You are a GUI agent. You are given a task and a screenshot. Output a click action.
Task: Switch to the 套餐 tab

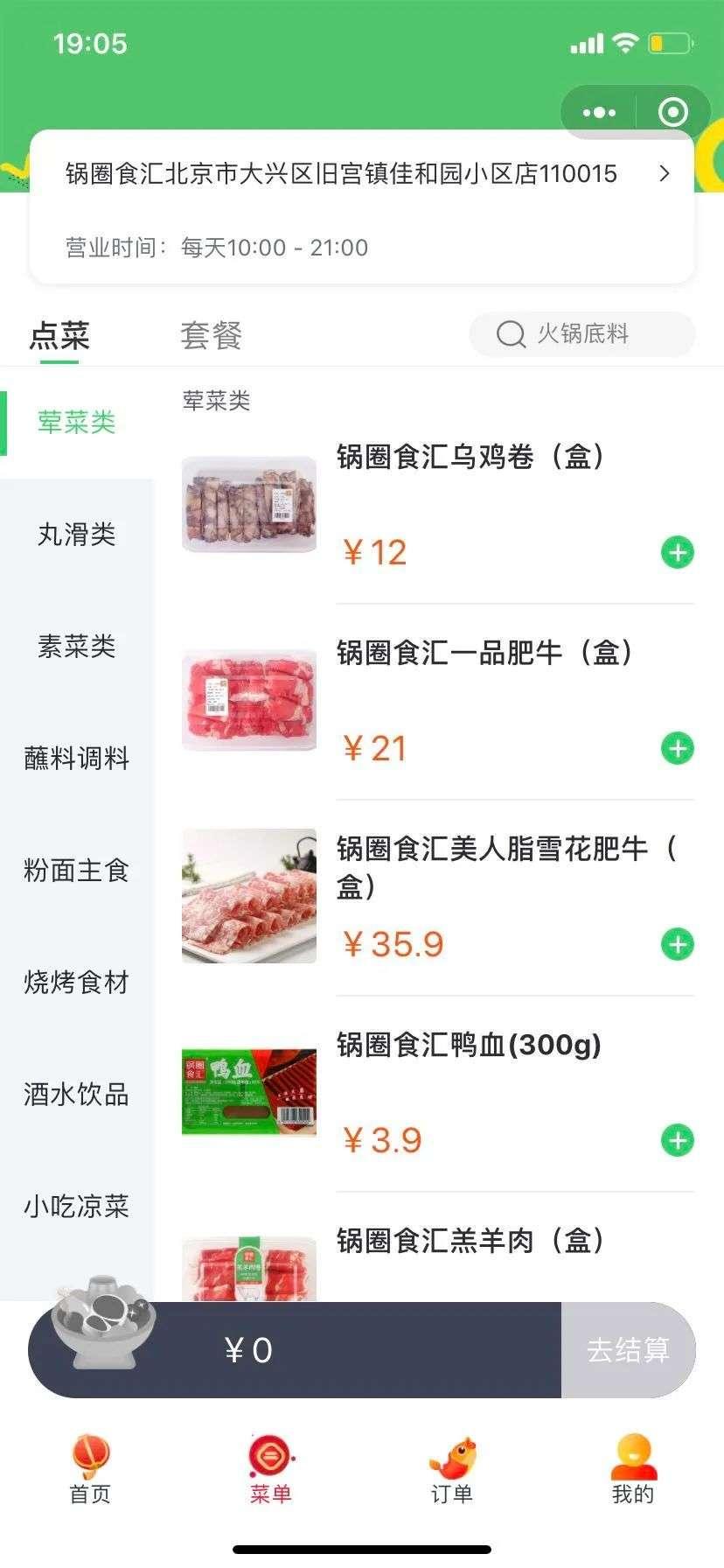(x=211, y=335)
